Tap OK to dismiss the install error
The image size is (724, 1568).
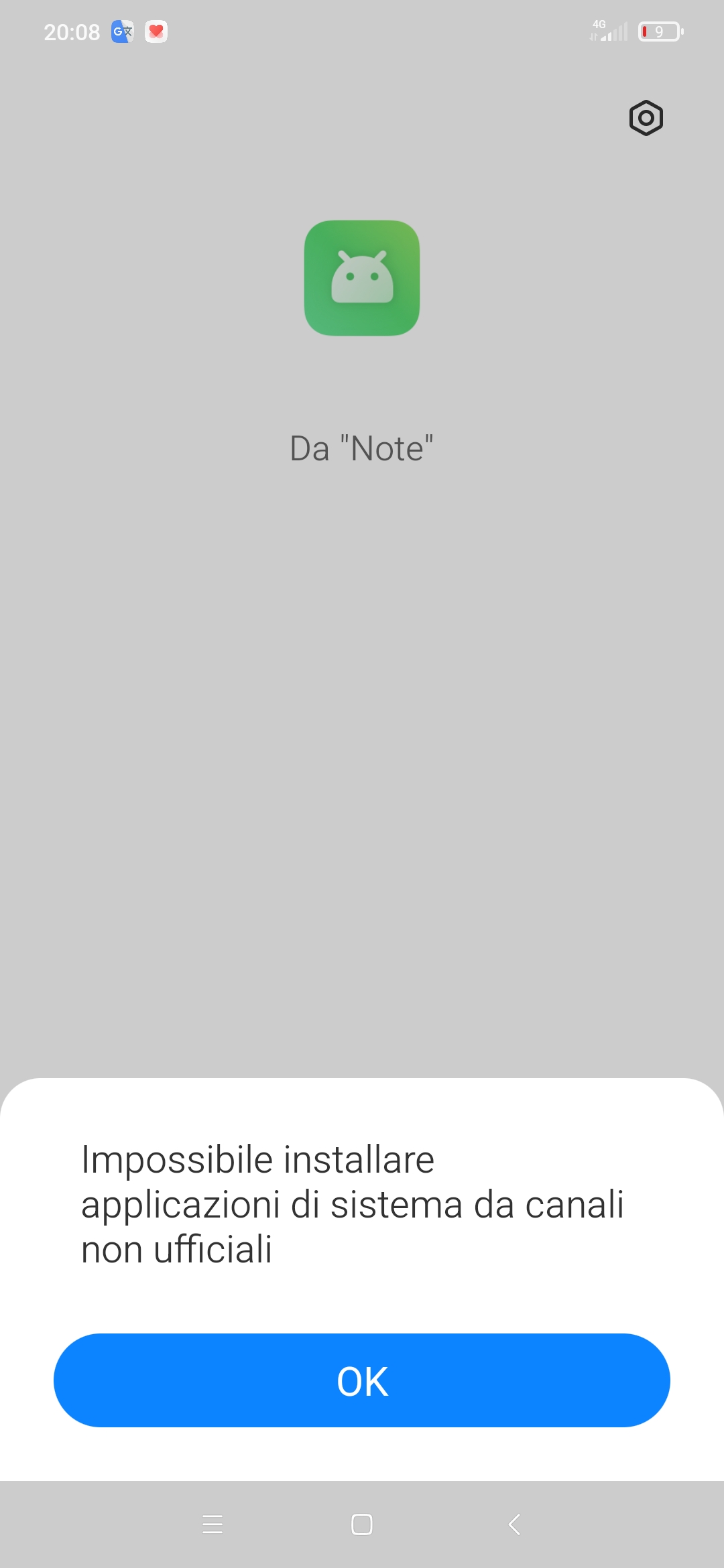[x=362, y=1380]
